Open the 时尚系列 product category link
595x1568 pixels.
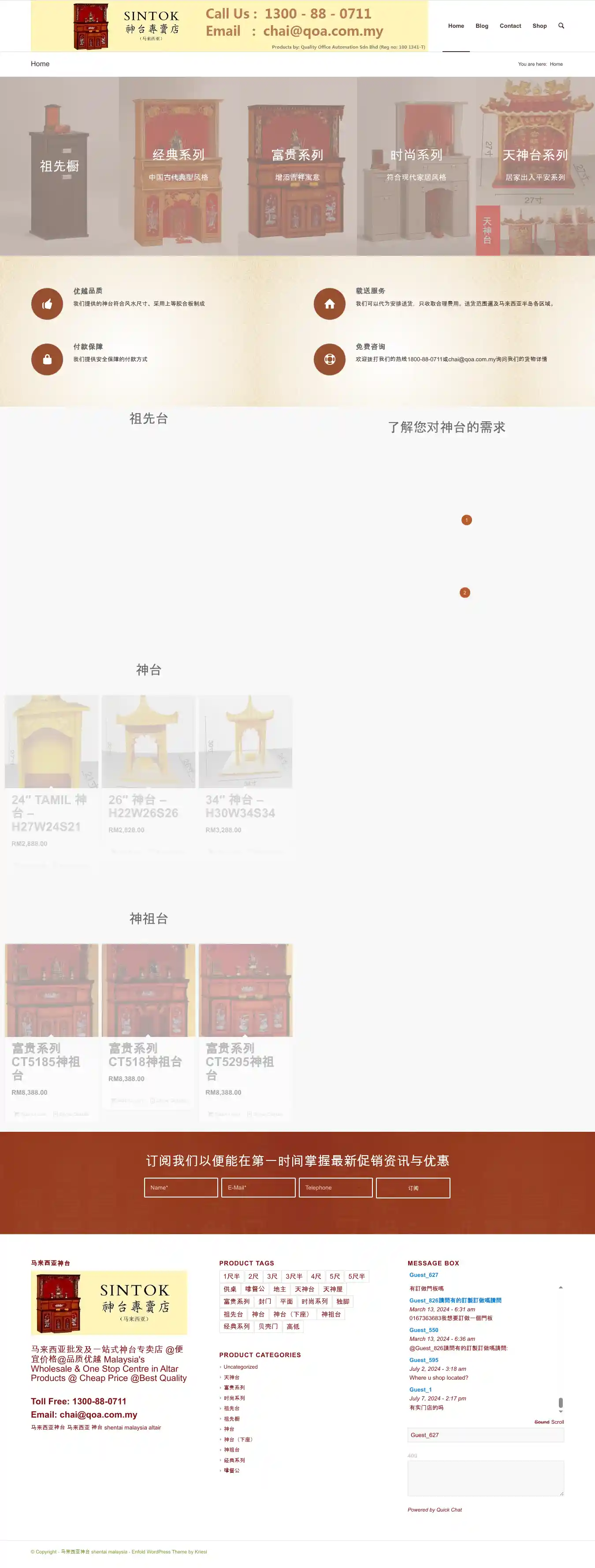[234, 1398]
